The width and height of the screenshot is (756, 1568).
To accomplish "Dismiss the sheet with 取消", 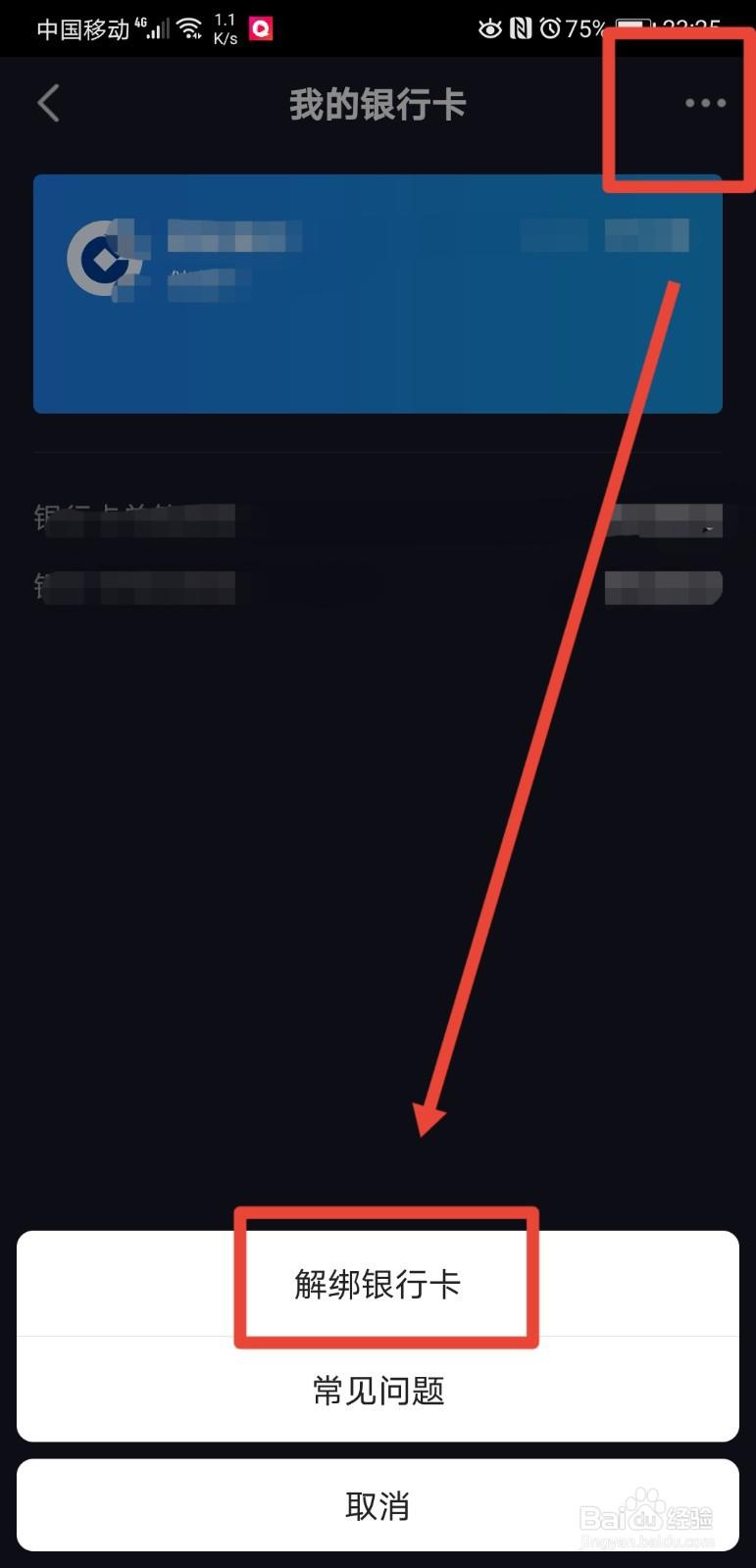I will pyautogui.click(x=378, y=1505).
